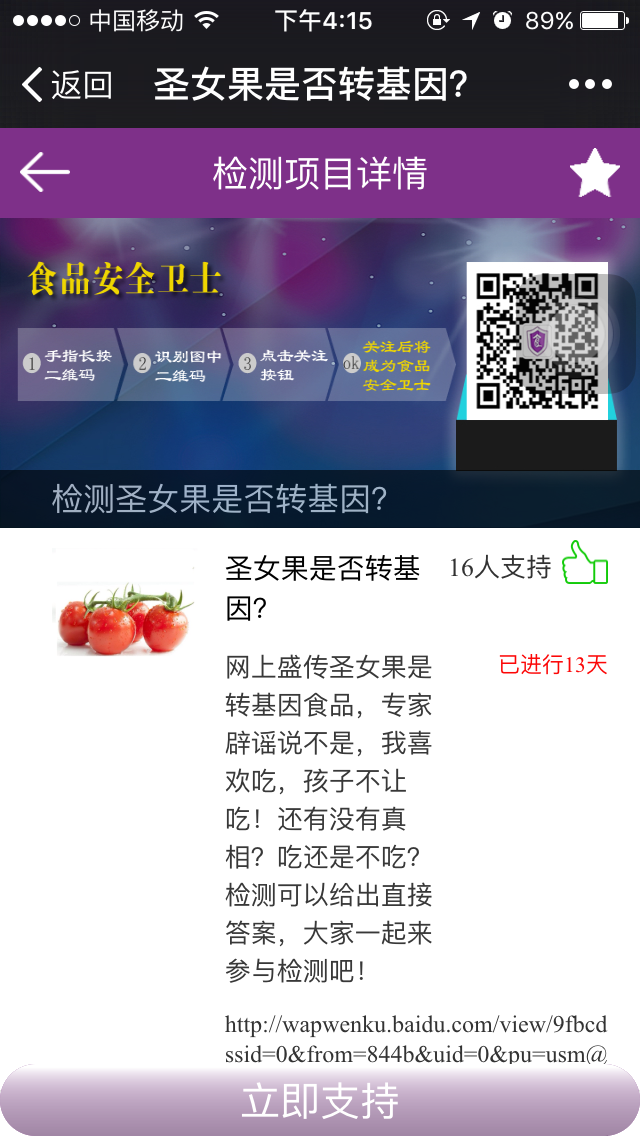640x1136 pixels.
Task: Give a thumbs-up to support this test
Action: click(x=585, y=564)
